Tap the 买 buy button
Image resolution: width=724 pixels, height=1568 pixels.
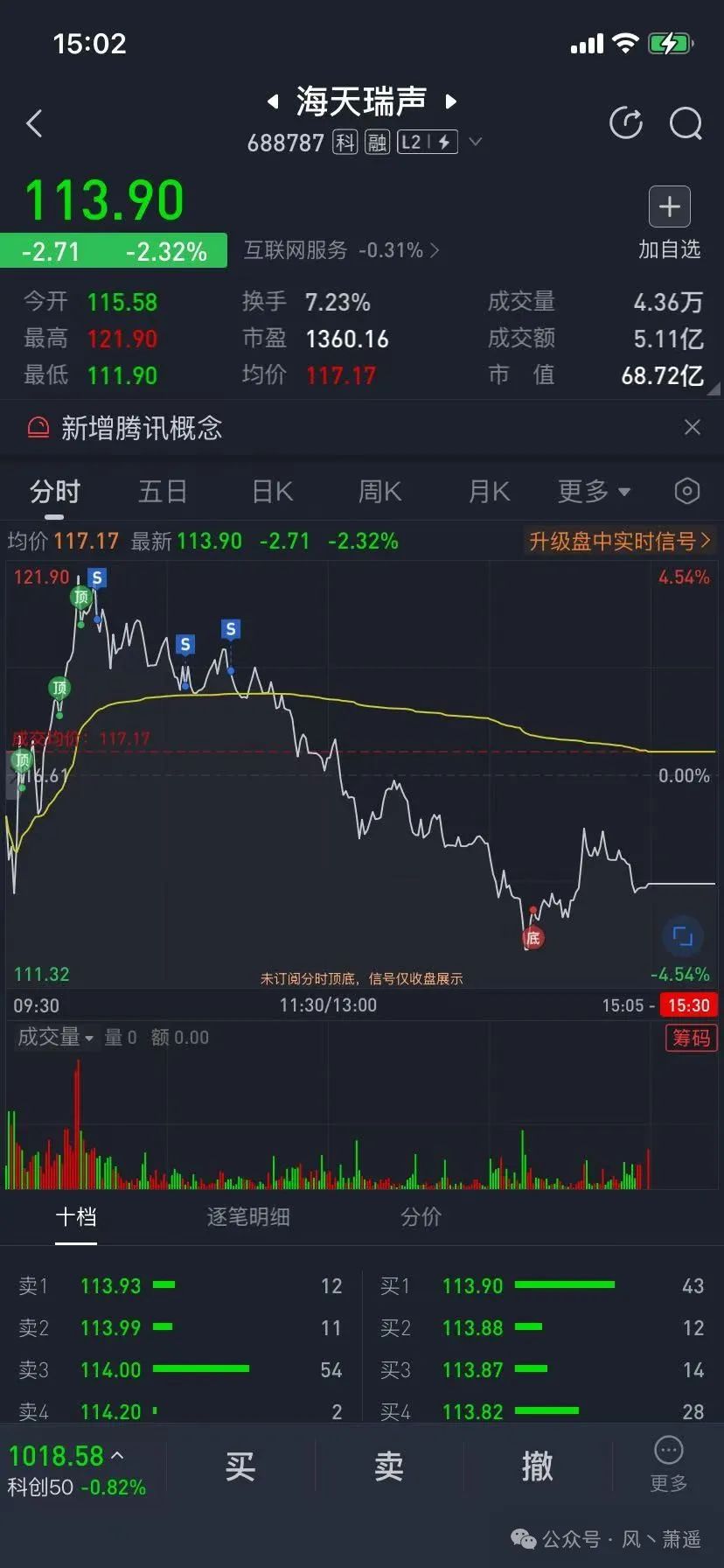click(240, 1466)
